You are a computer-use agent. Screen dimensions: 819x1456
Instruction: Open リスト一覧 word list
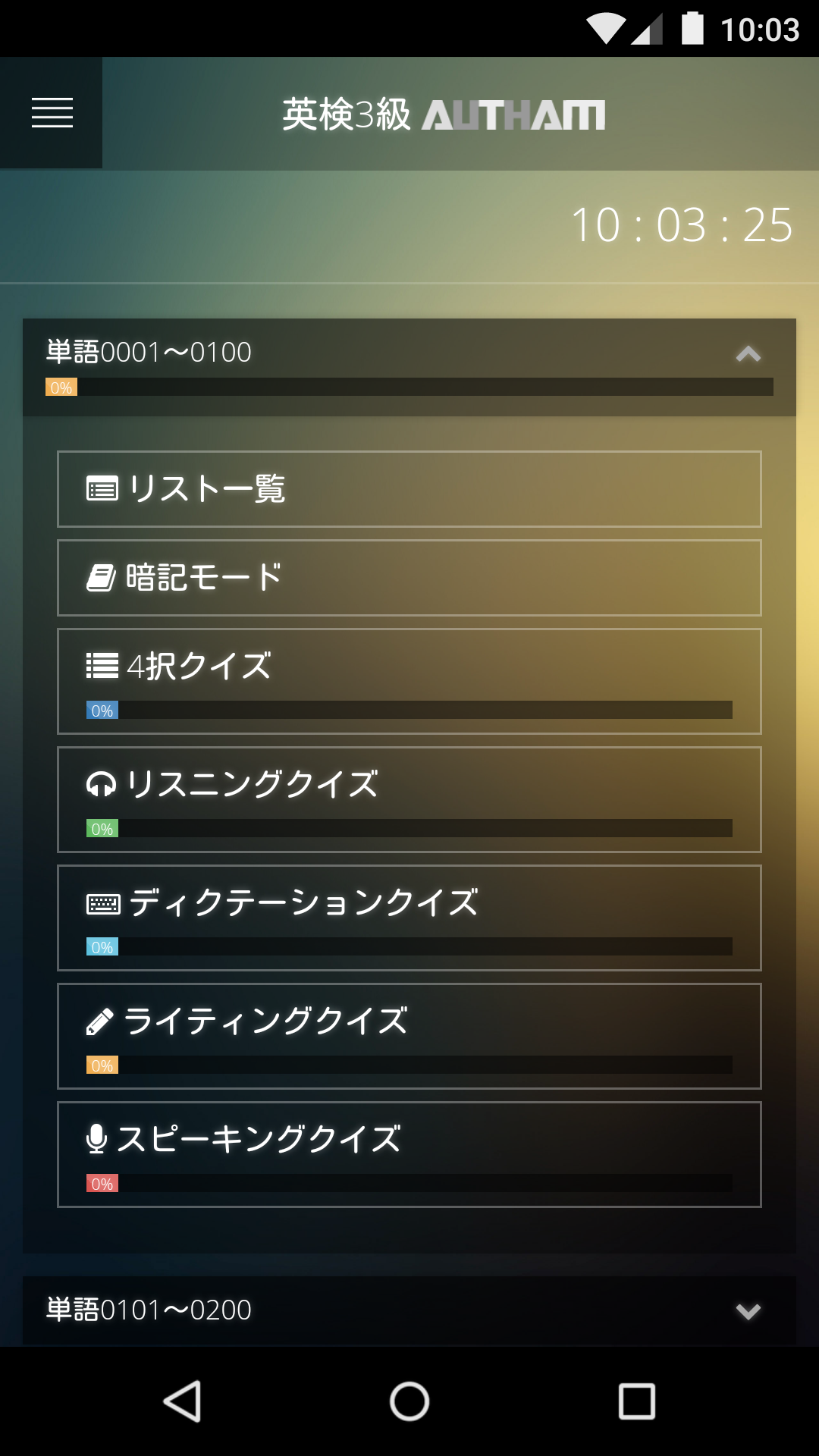409,489
